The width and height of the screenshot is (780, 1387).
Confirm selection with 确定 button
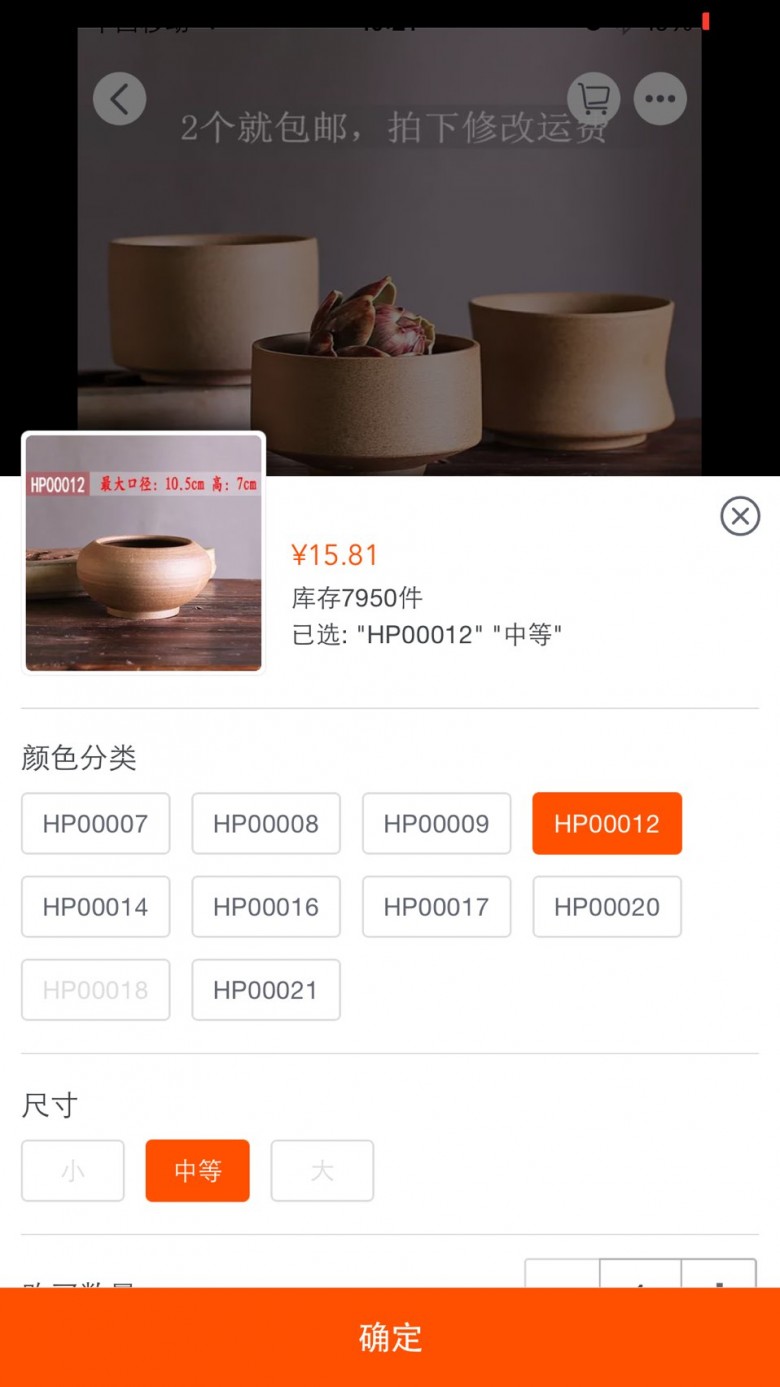point(390,1337)
